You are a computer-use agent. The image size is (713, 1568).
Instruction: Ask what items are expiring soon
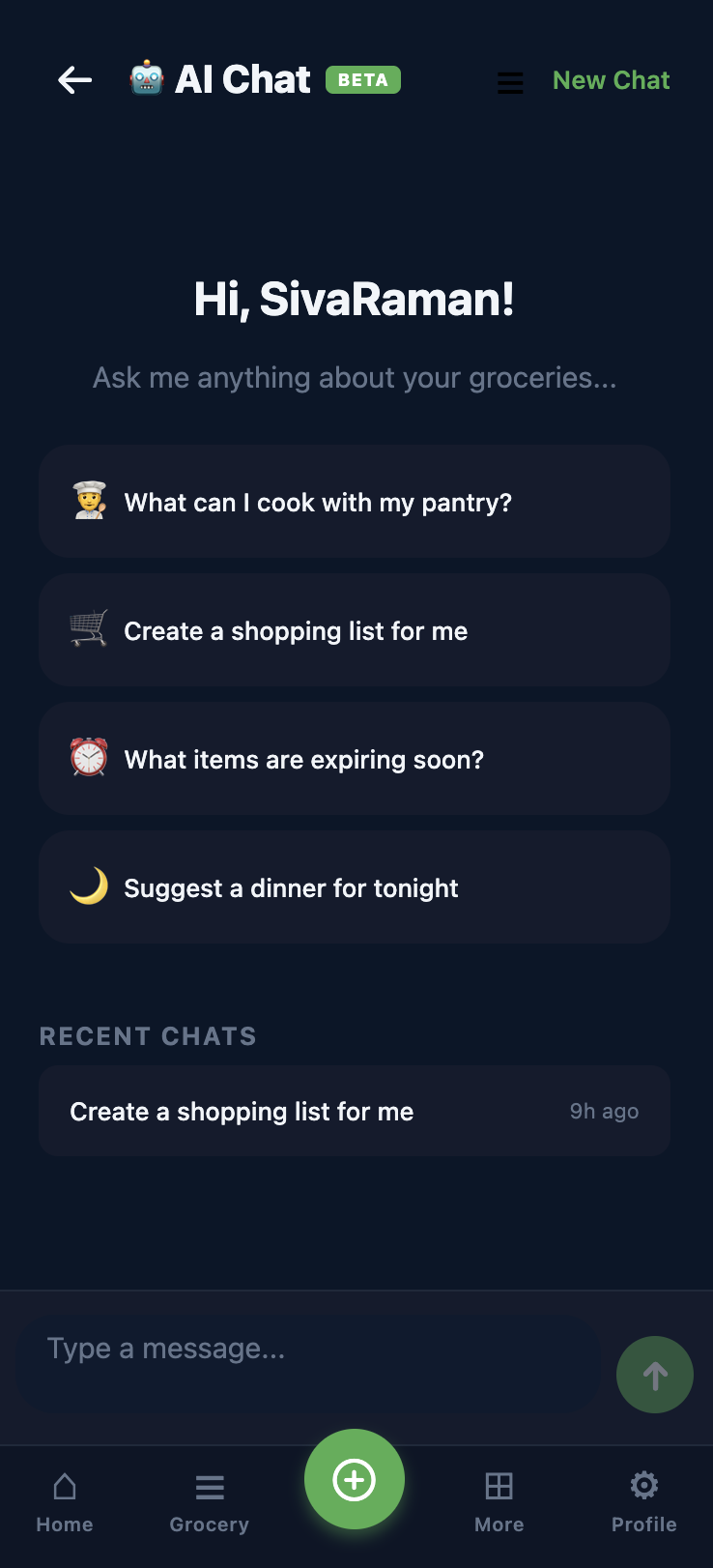tap(355, 758)
